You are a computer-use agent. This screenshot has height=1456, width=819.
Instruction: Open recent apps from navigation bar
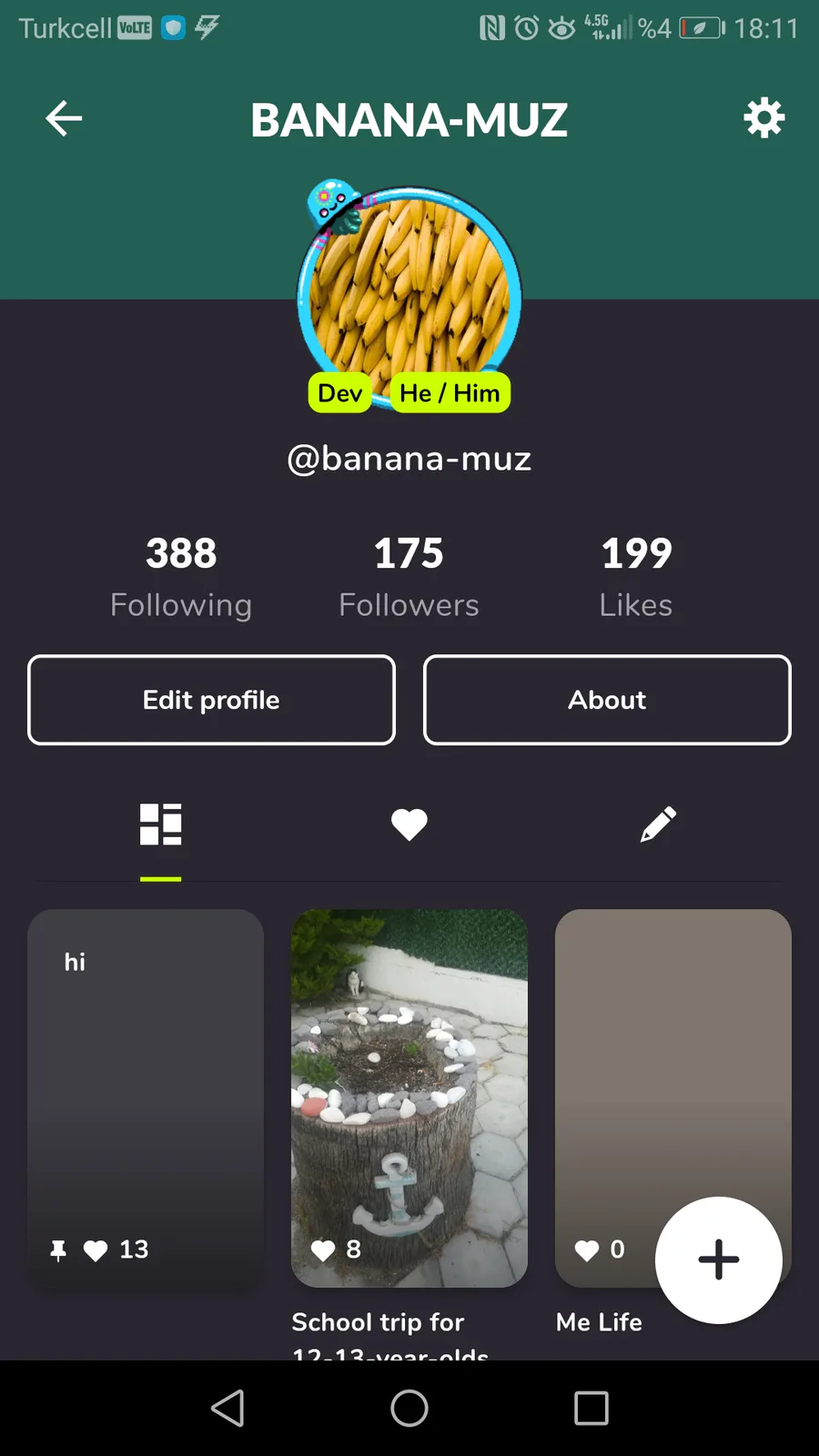[591, 1408]
